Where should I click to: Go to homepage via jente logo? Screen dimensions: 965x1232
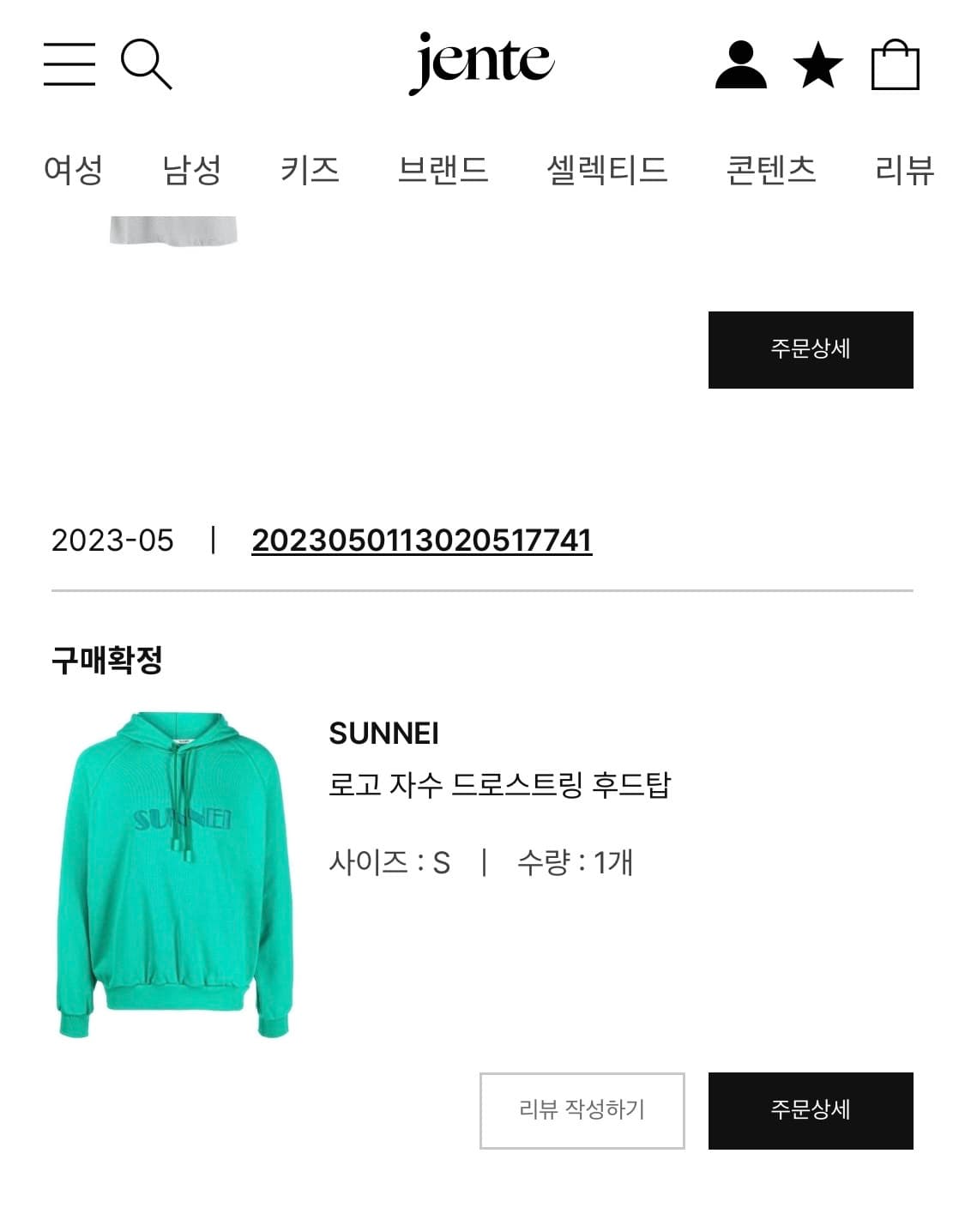coord(482,62)
